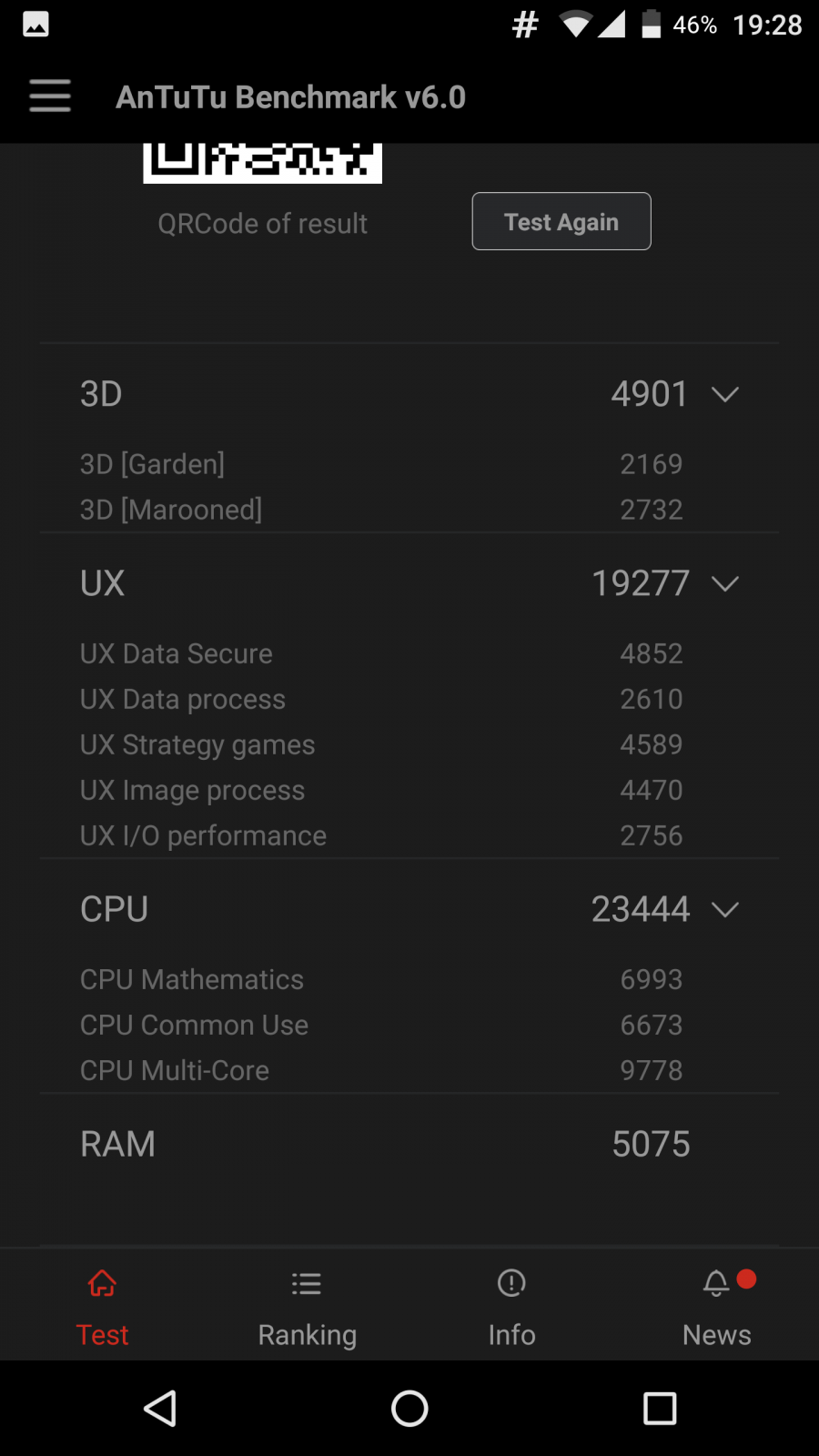Collapse the 3D score section
This screenshot has width=819, height=1456.
725,395
